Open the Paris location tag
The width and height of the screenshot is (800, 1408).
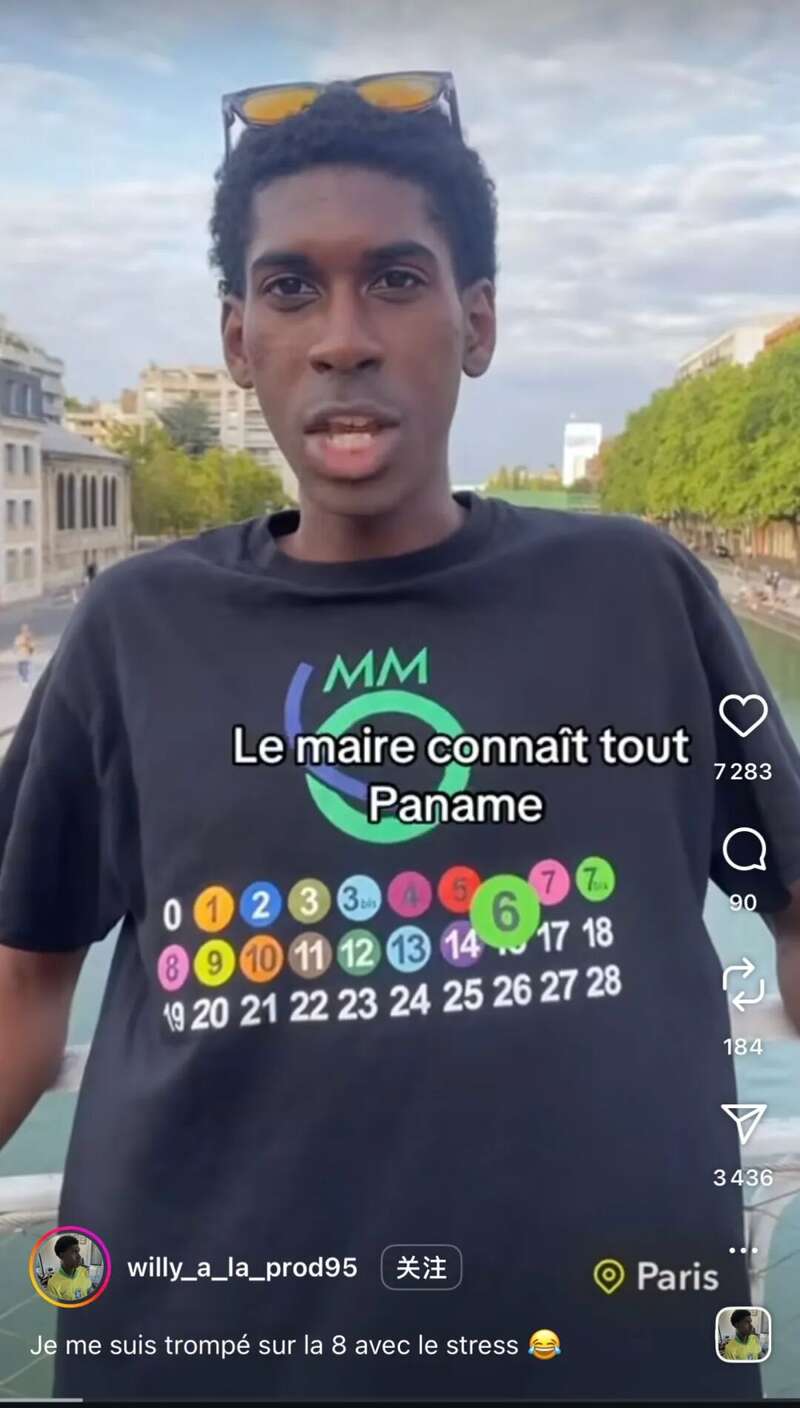click(656, 1276)
